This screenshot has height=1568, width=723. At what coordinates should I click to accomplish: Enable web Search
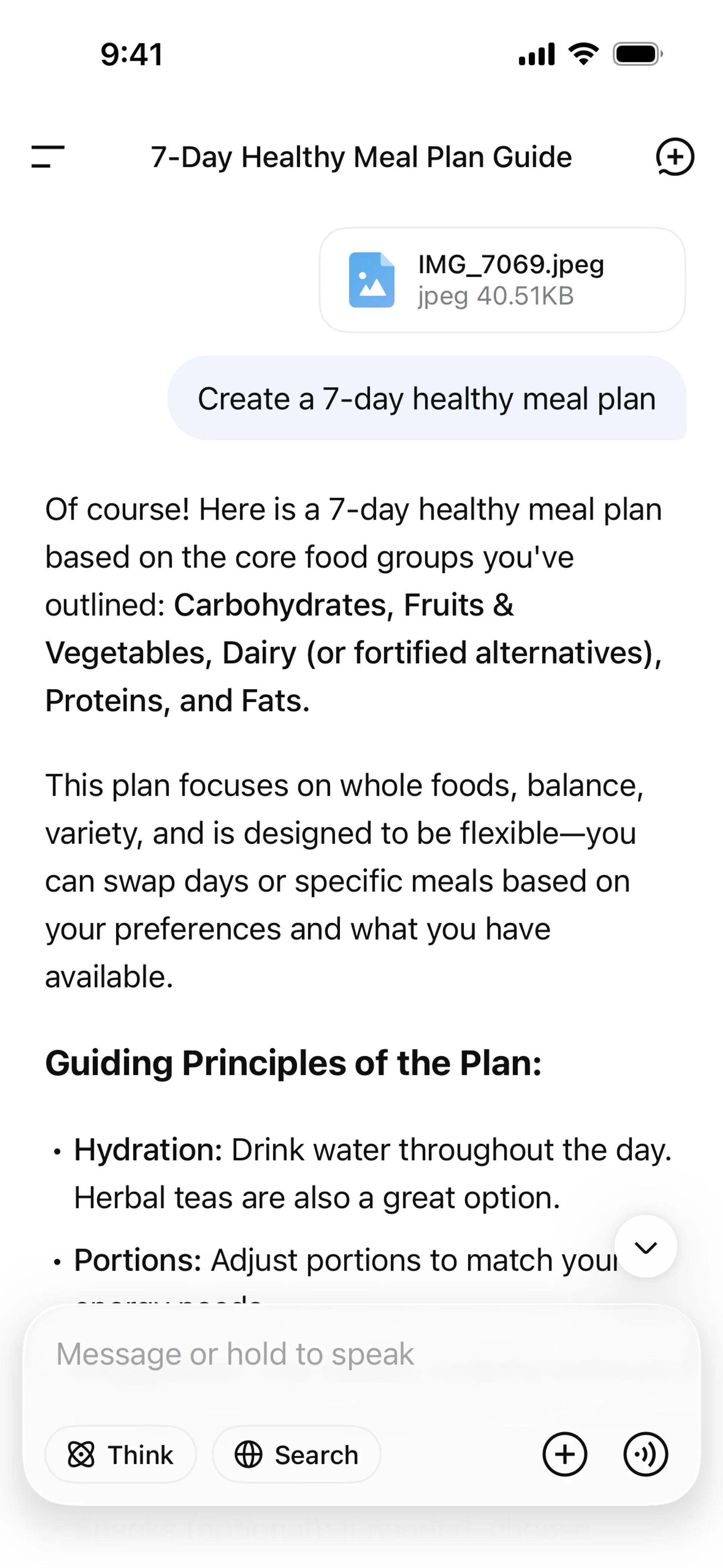(296, 1455)
